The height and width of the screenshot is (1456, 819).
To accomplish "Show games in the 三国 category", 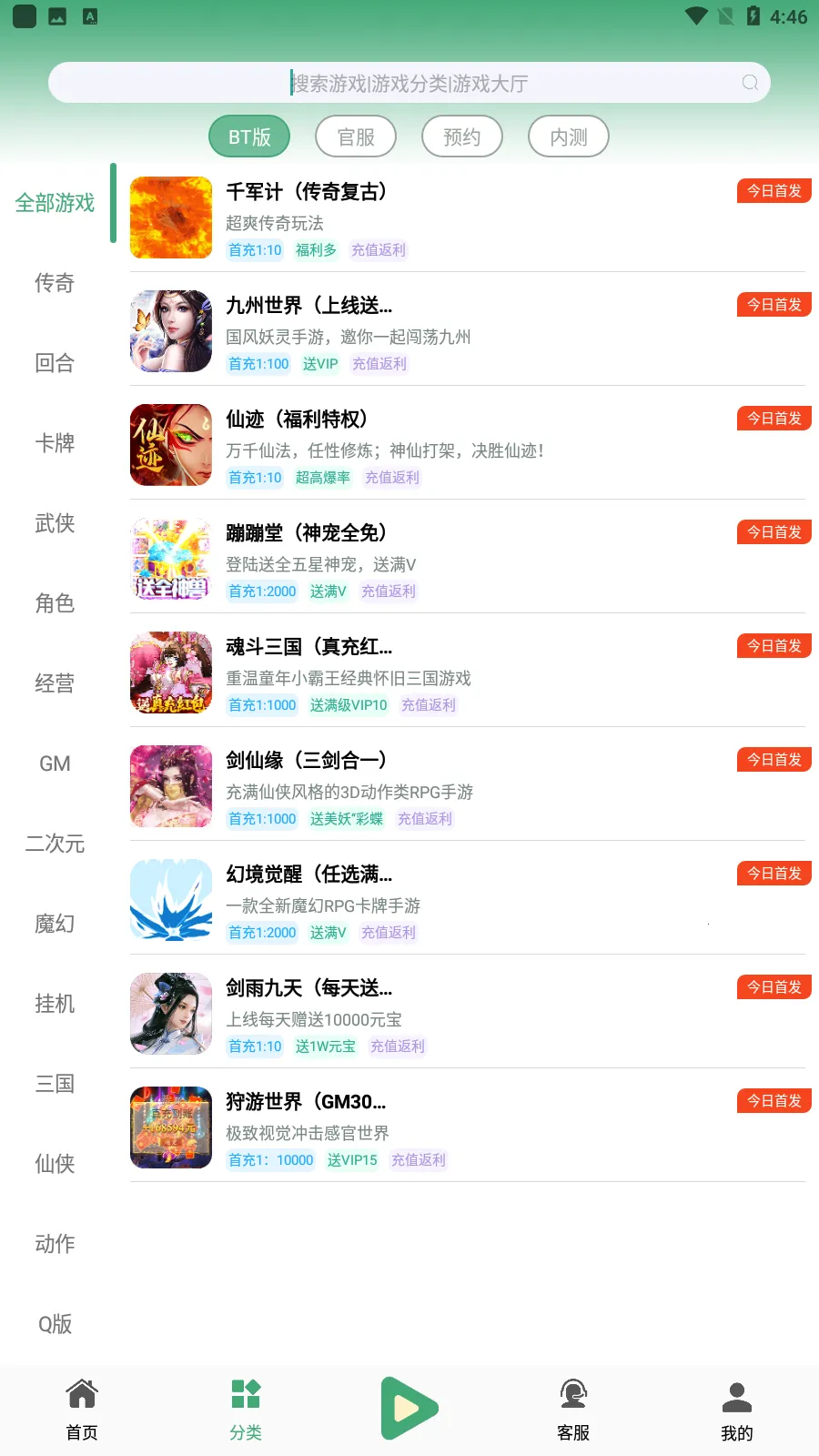I will 55,1084.
